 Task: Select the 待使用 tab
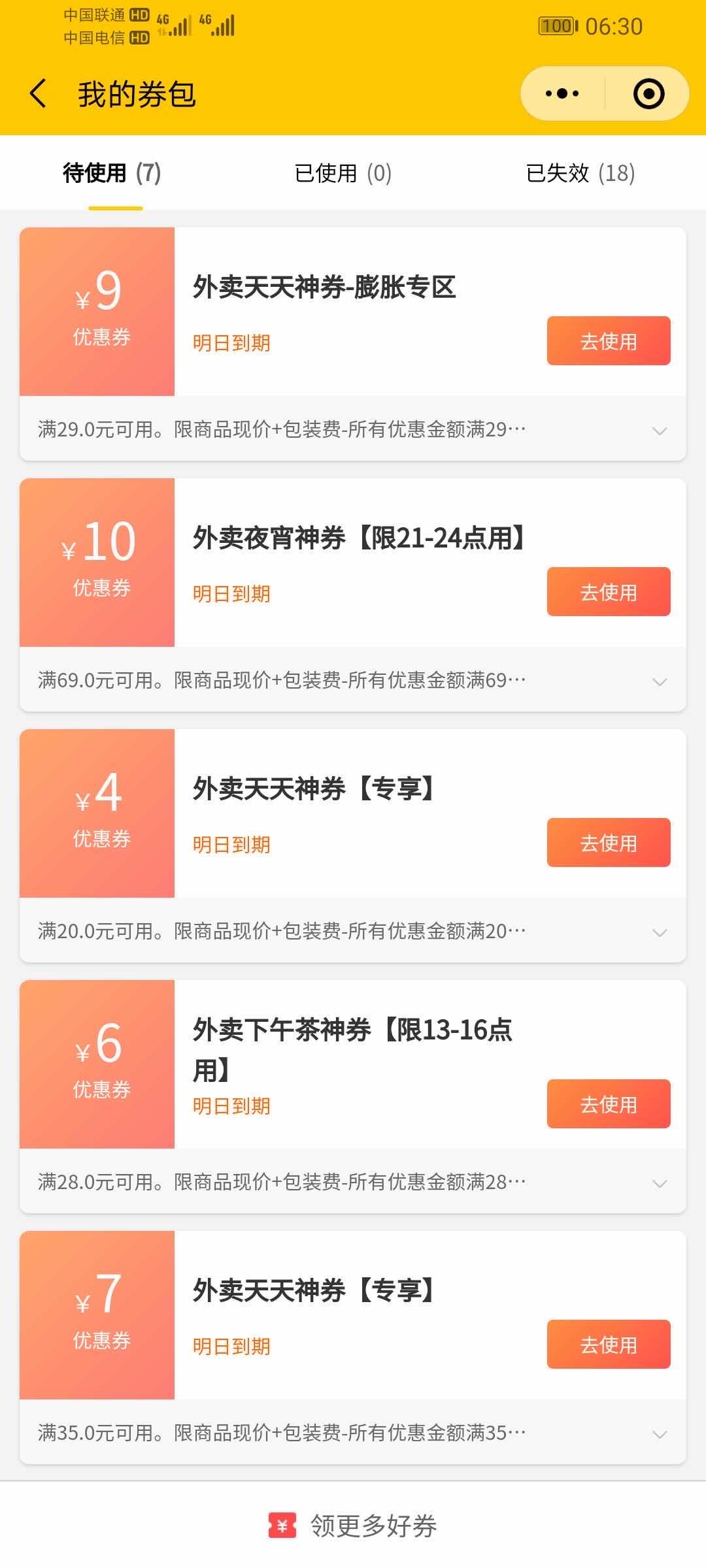click(112, 173)
